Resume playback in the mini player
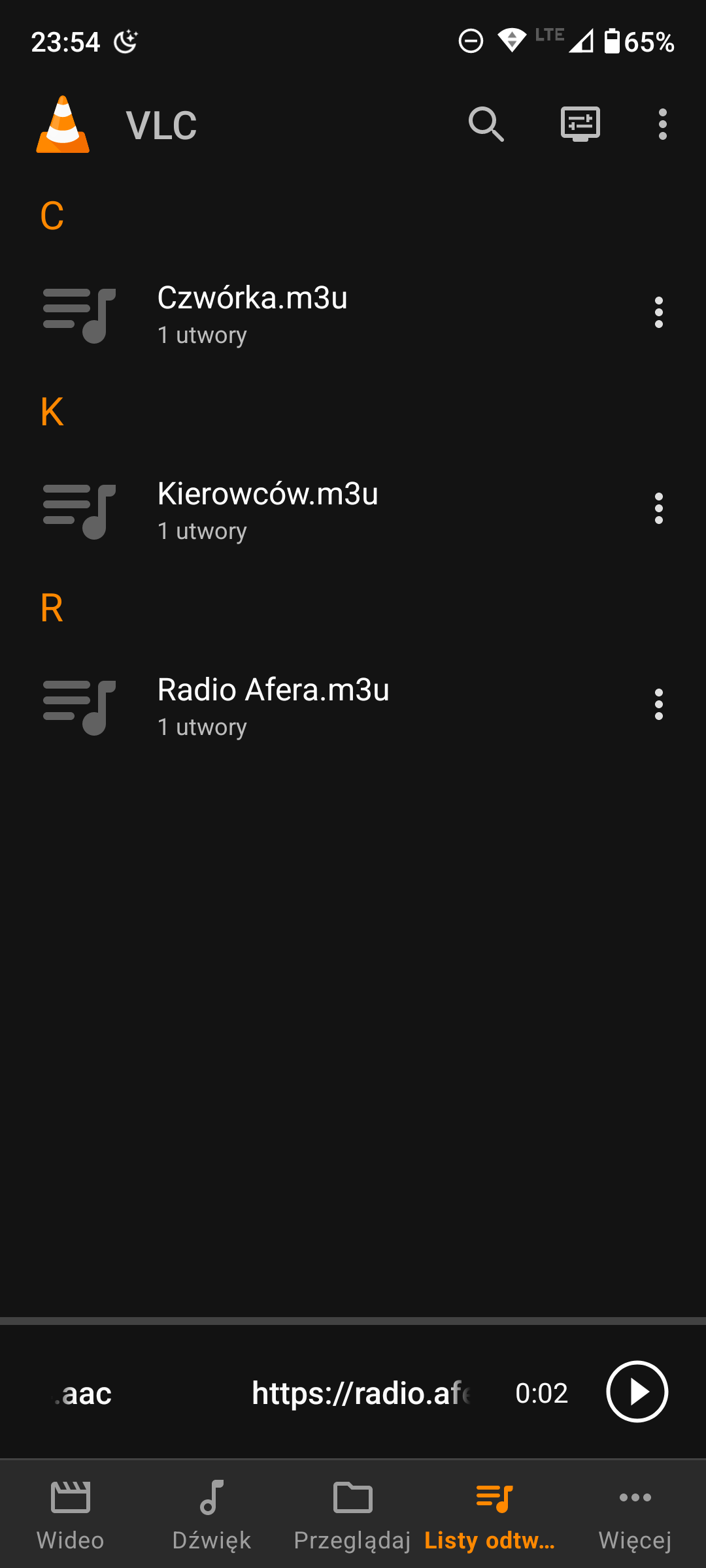Screen dimensions: 706x1568 pos(637,1392)
